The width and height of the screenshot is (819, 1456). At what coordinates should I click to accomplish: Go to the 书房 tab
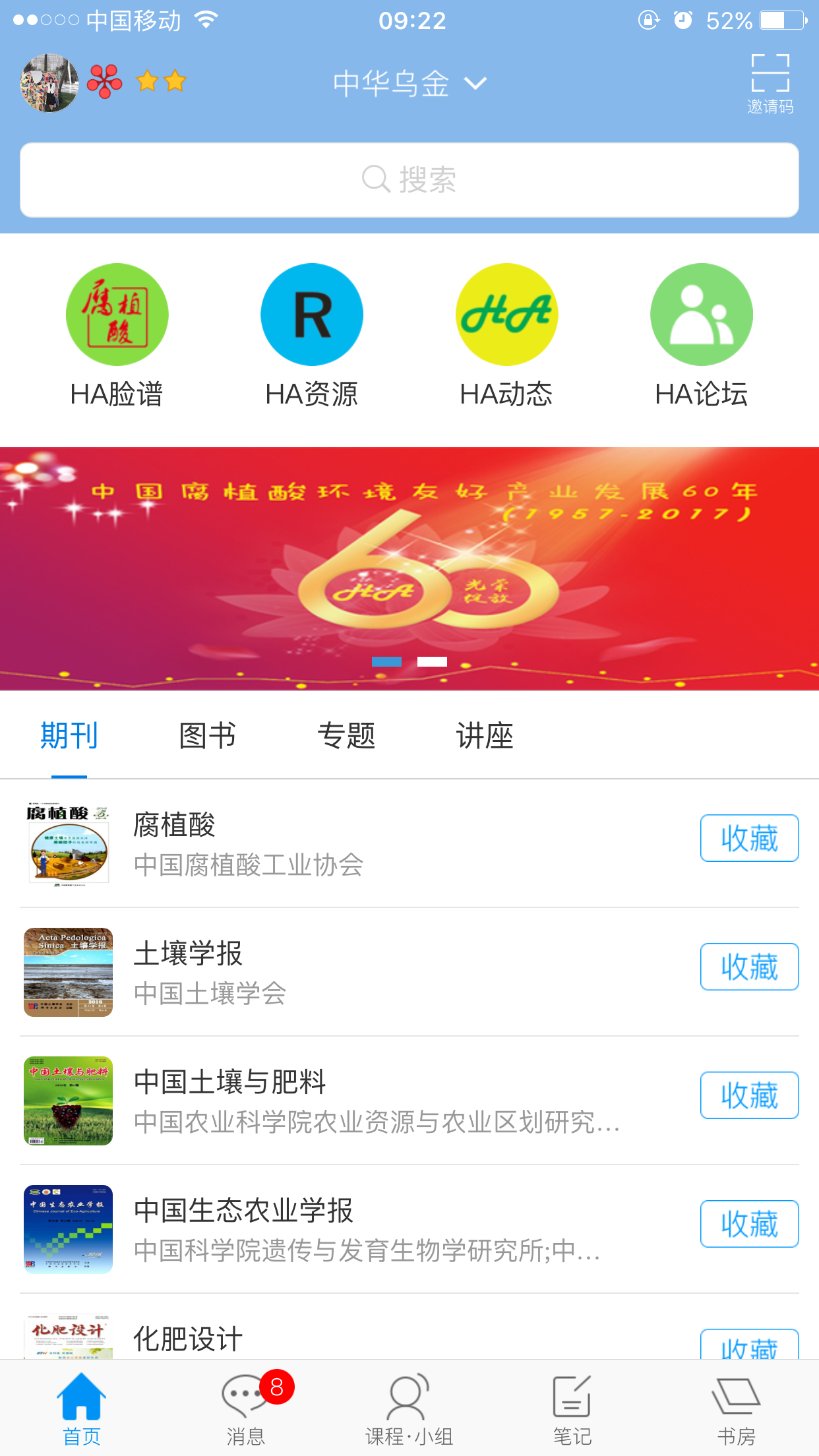[x=736, y=1407]
